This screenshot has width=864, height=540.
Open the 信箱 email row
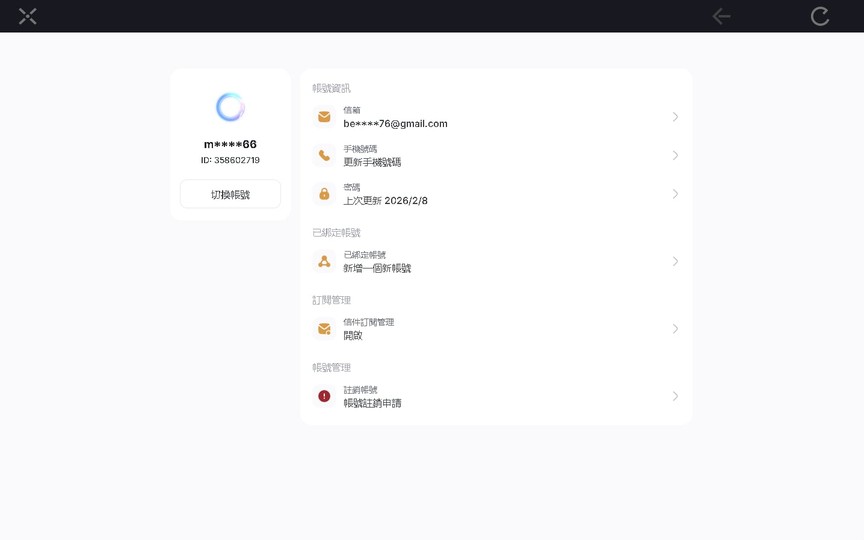pos(496,117)
